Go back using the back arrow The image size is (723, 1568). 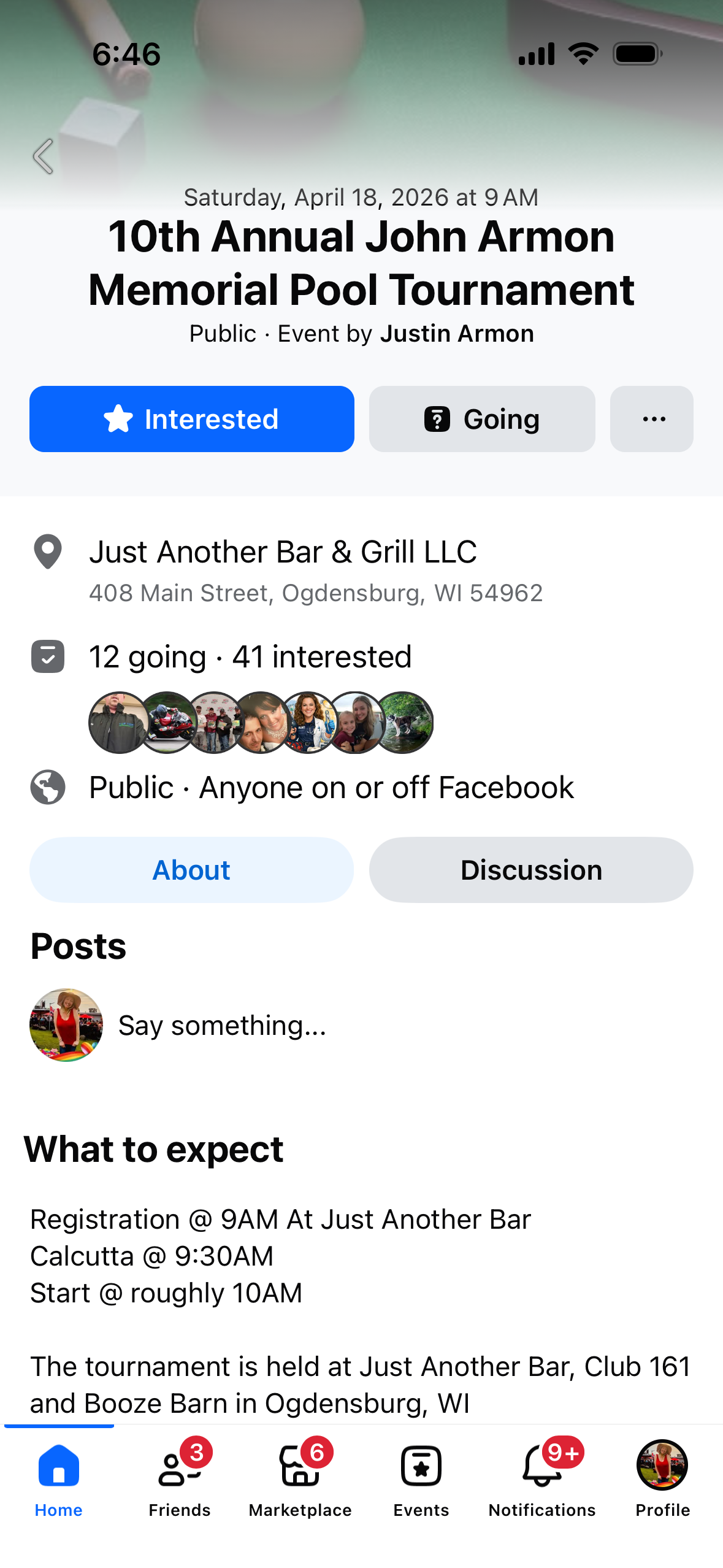44,156
